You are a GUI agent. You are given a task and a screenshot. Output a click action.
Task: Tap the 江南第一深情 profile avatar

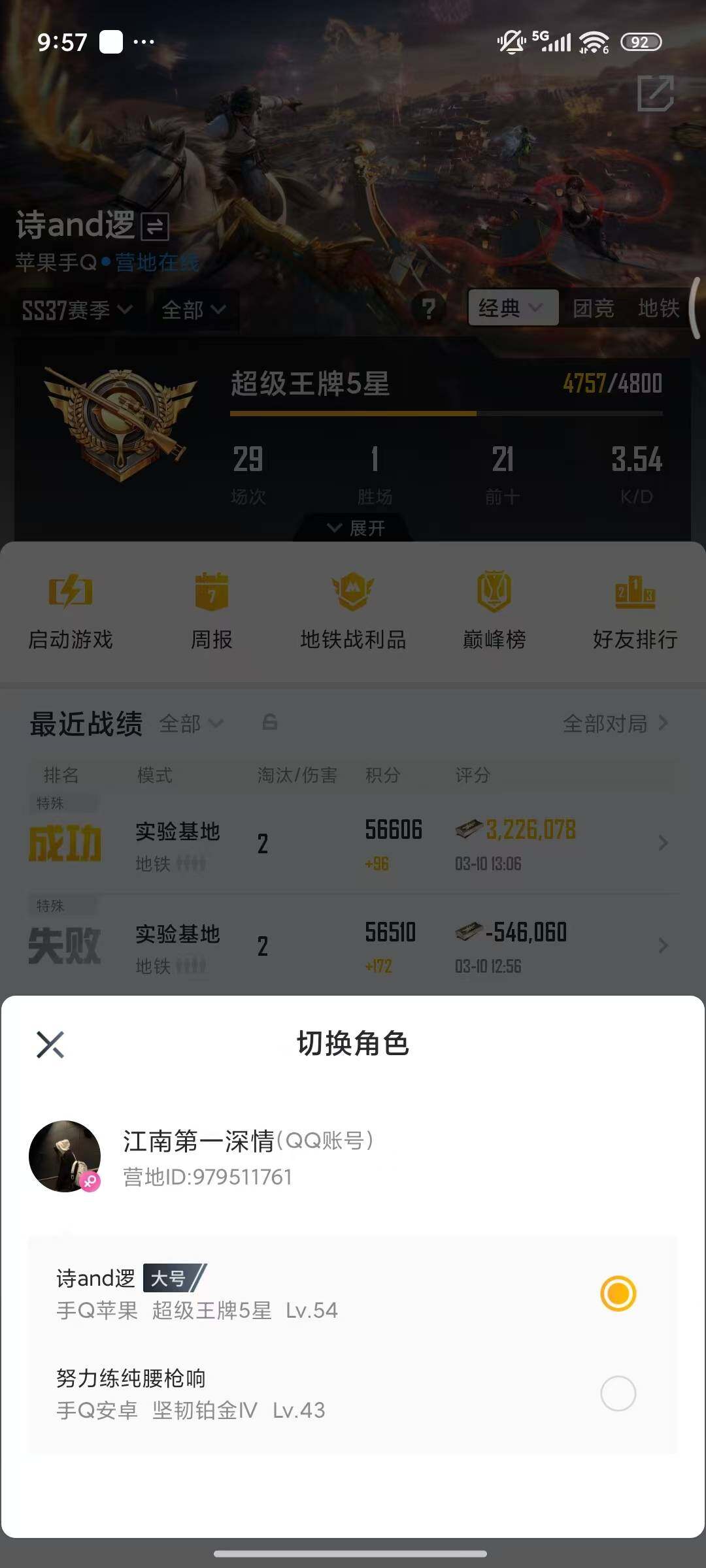pos(65,1156)
